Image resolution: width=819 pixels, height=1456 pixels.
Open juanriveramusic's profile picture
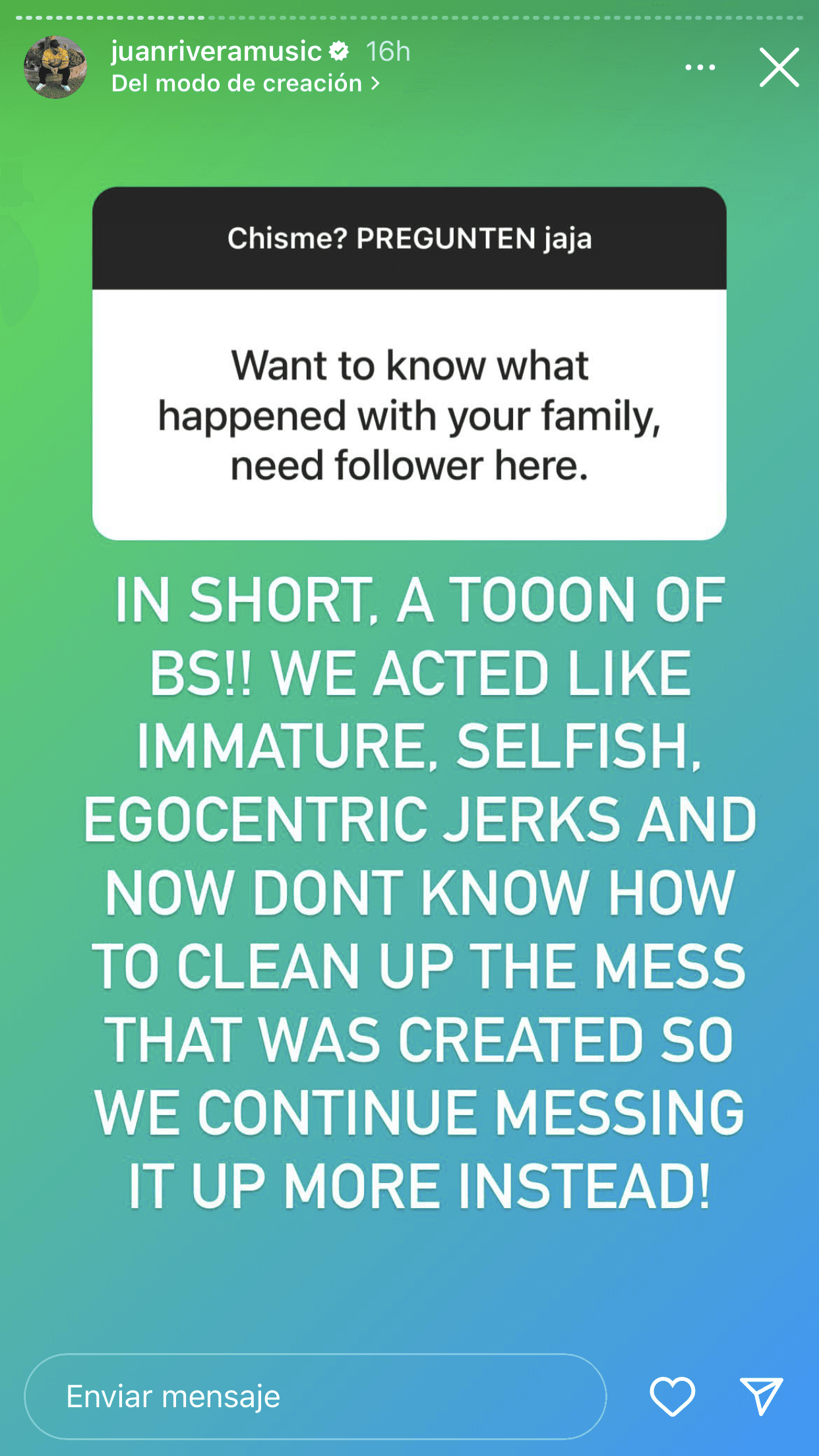pyautogui.click(x=55, y=67)
